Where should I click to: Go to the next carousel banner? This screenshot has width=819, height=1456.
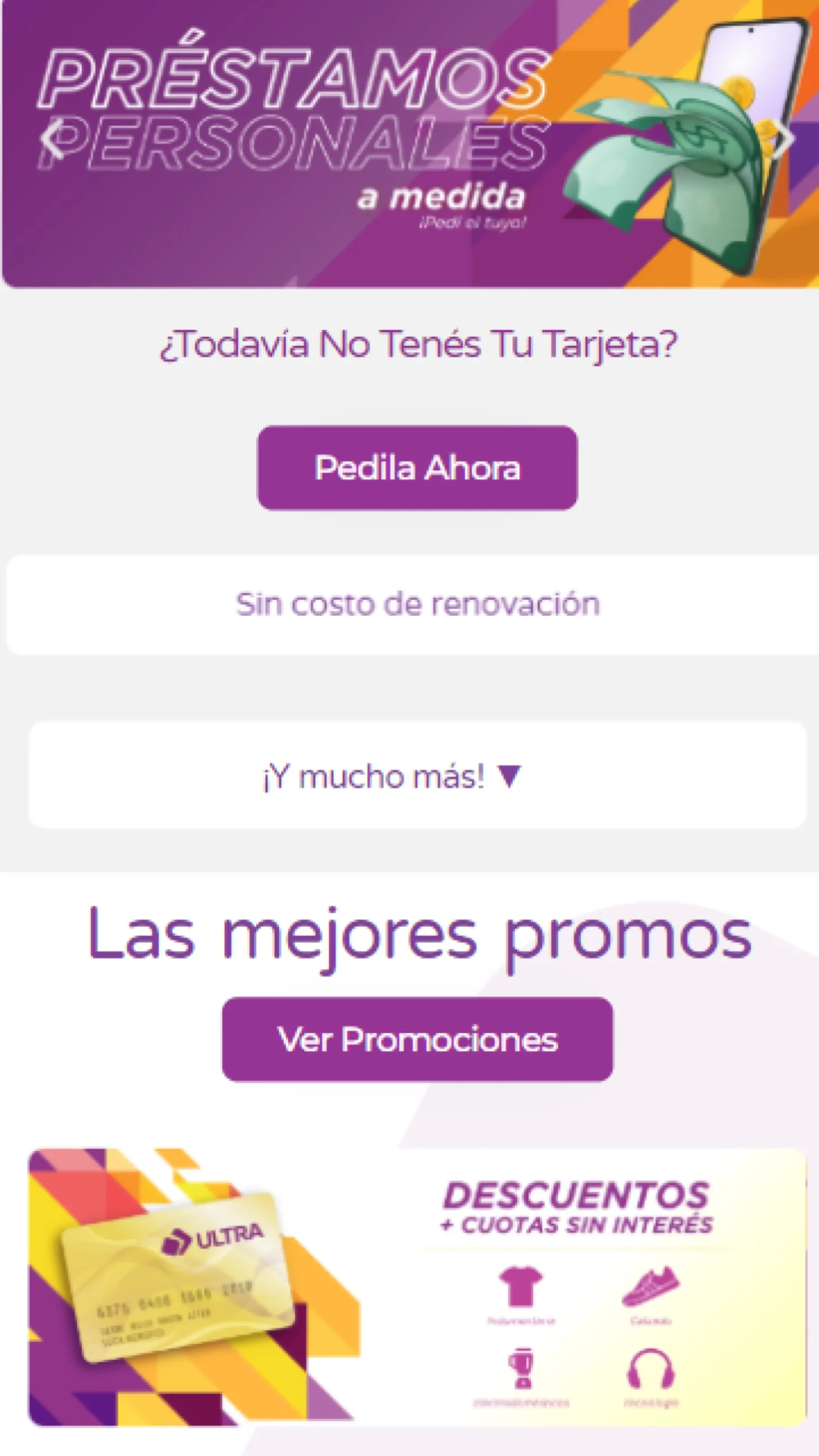pos(784,138)
